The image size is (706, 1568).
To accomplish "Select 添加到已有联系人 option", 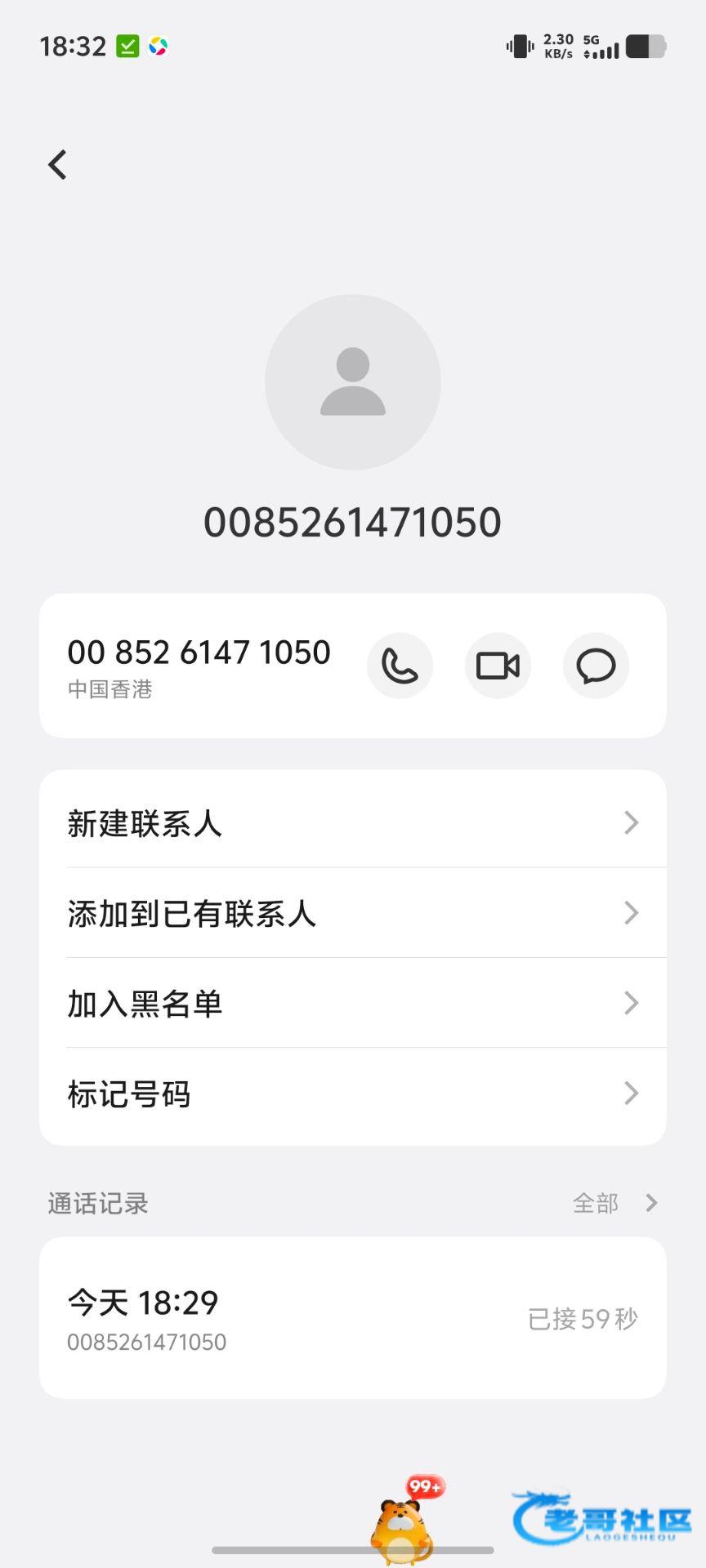I will pyautogui.click(x=352, y=913).
